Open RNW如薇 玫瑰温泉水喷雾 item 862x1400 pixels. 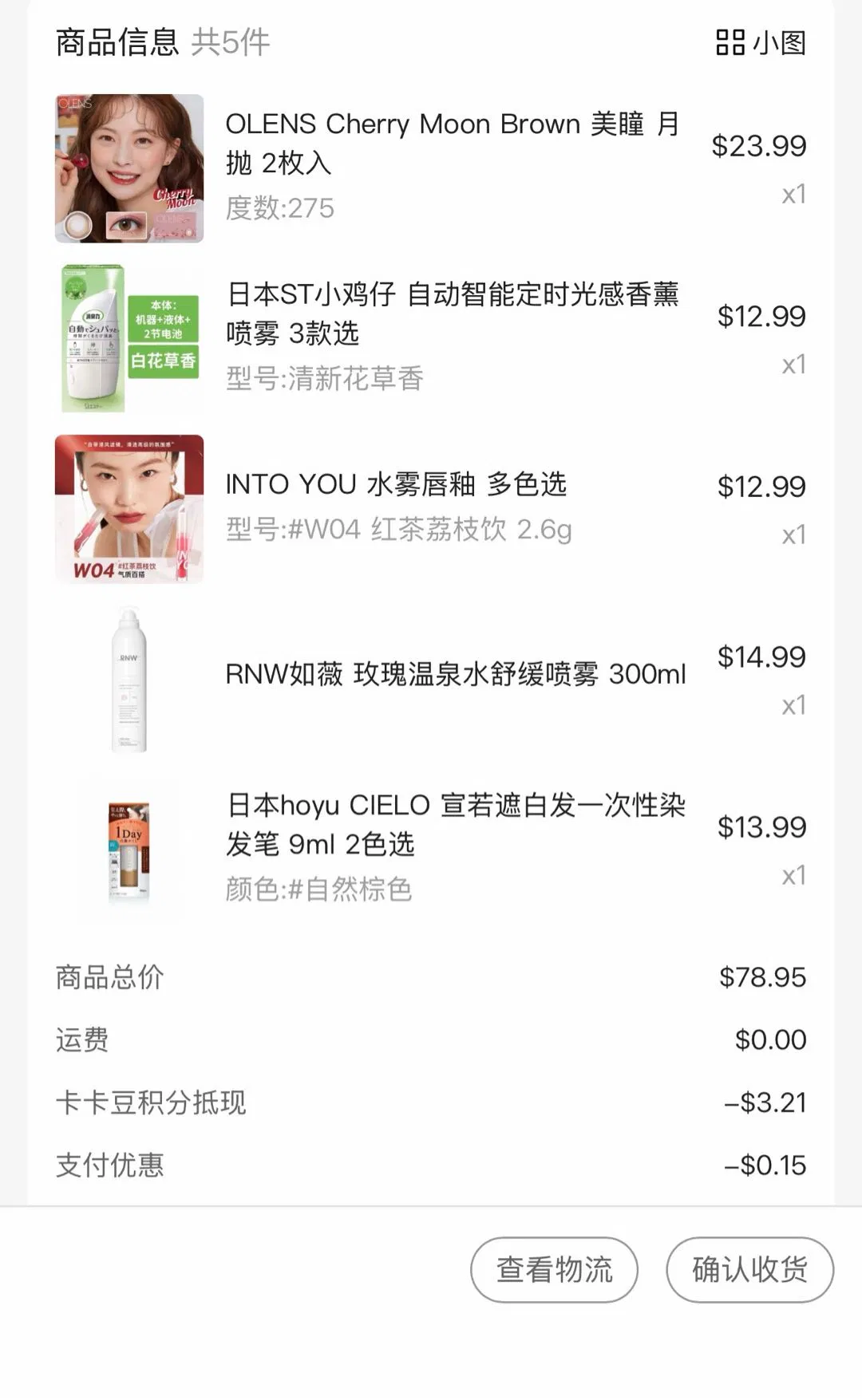pos(455,674)
